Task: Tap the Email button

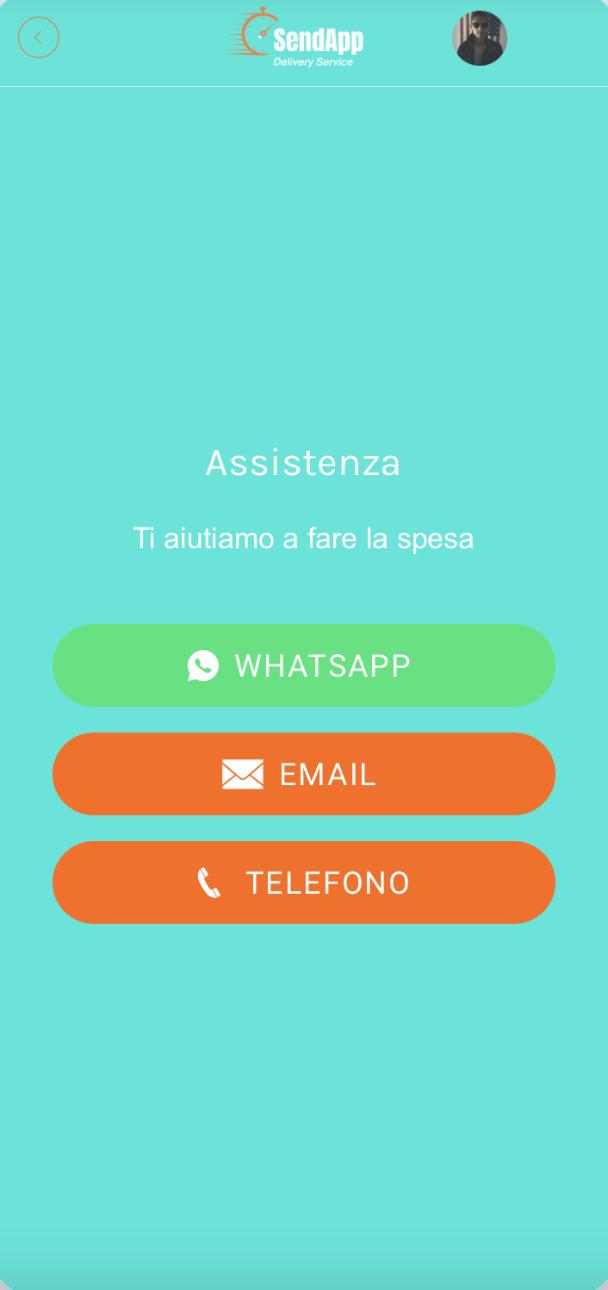Action: pyautogui.click(x=303, y=774)
